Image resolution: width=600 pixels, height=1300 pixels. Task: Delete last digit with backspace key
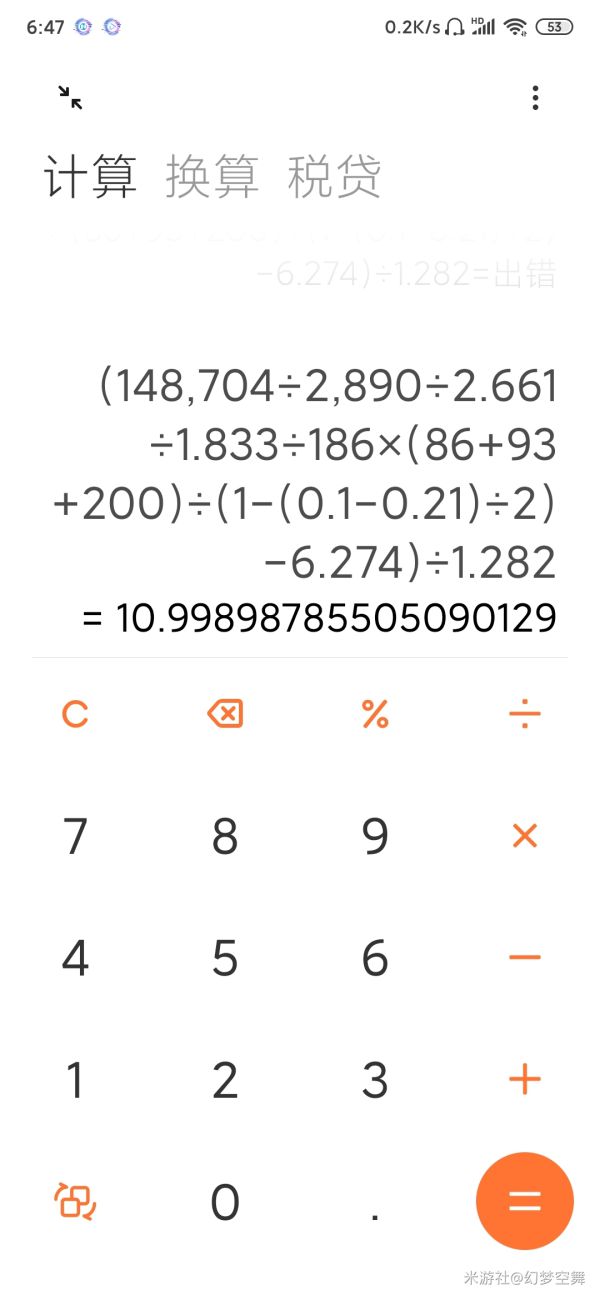point(225,714)
